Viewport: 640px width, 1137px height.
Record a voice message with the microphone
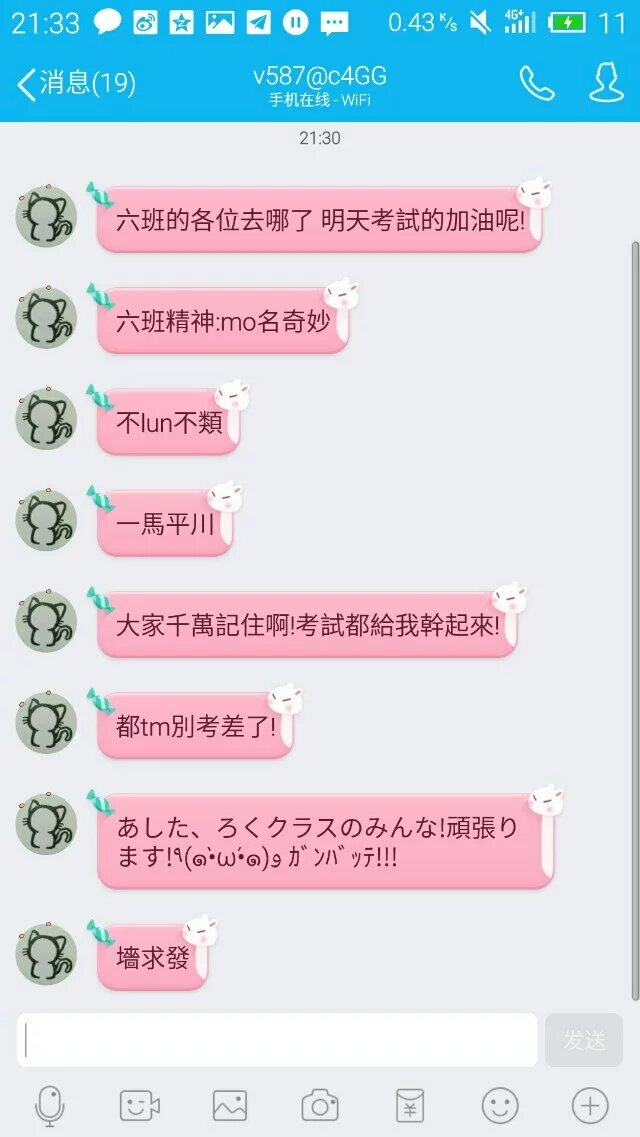[x=49, y=1105]
